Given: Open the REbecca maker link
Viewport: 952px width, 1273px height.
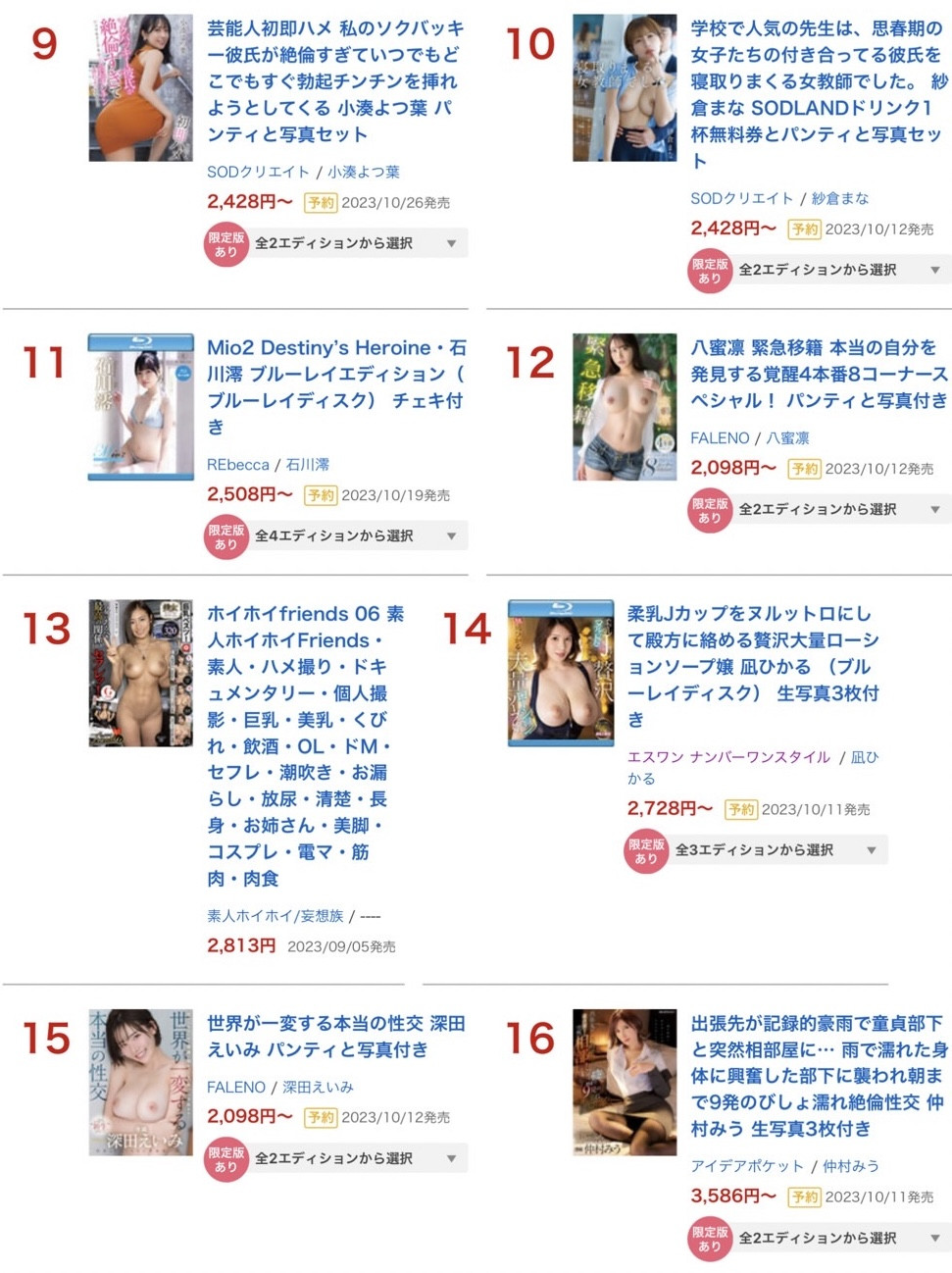Looking at the screenshot, I should (237, 465).
